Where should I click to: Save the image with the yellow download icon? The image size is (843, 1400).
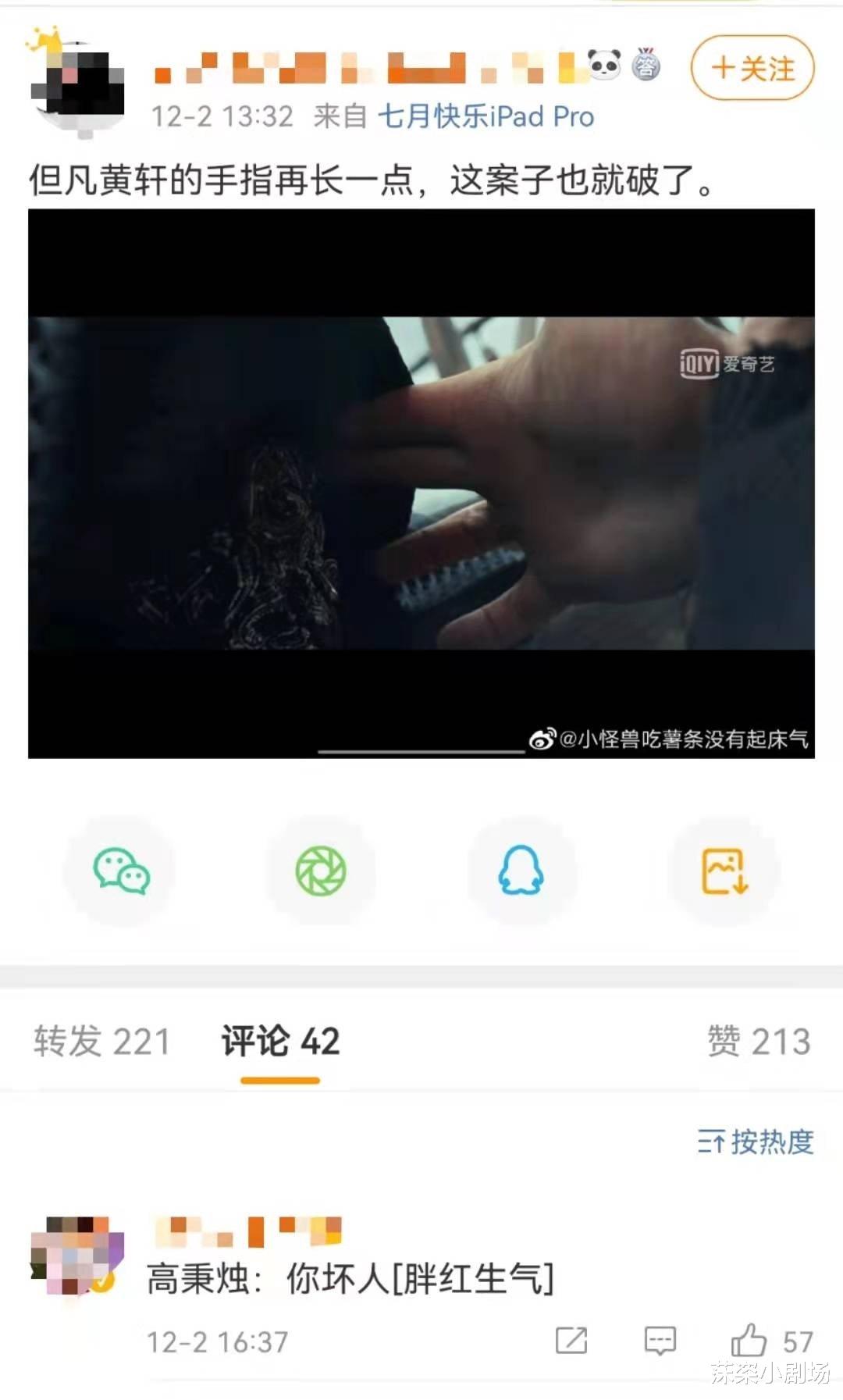point(724,874)
